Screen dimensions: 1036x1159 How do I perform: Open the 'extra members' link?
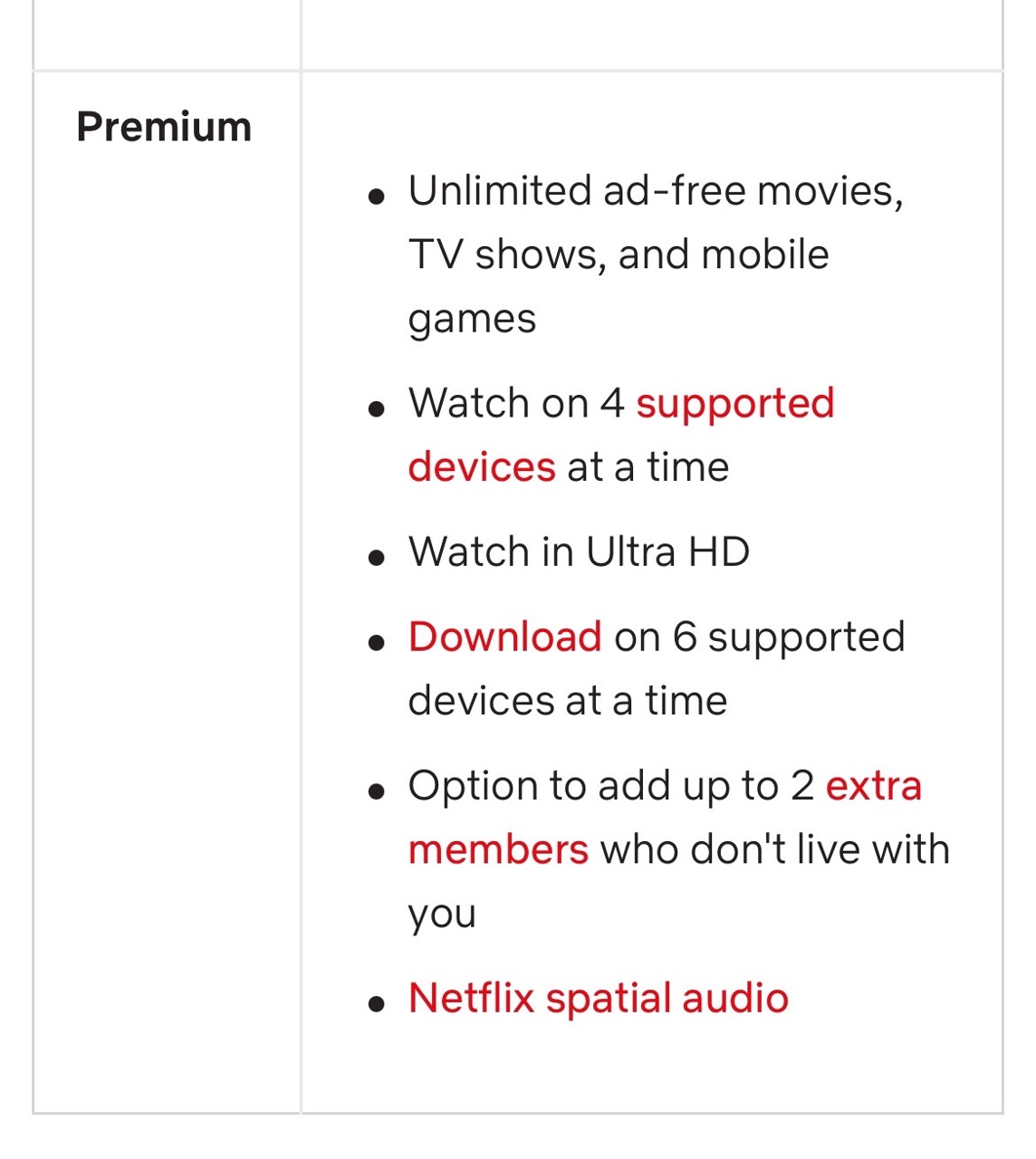pyautogui.click(x=873, y=786)
